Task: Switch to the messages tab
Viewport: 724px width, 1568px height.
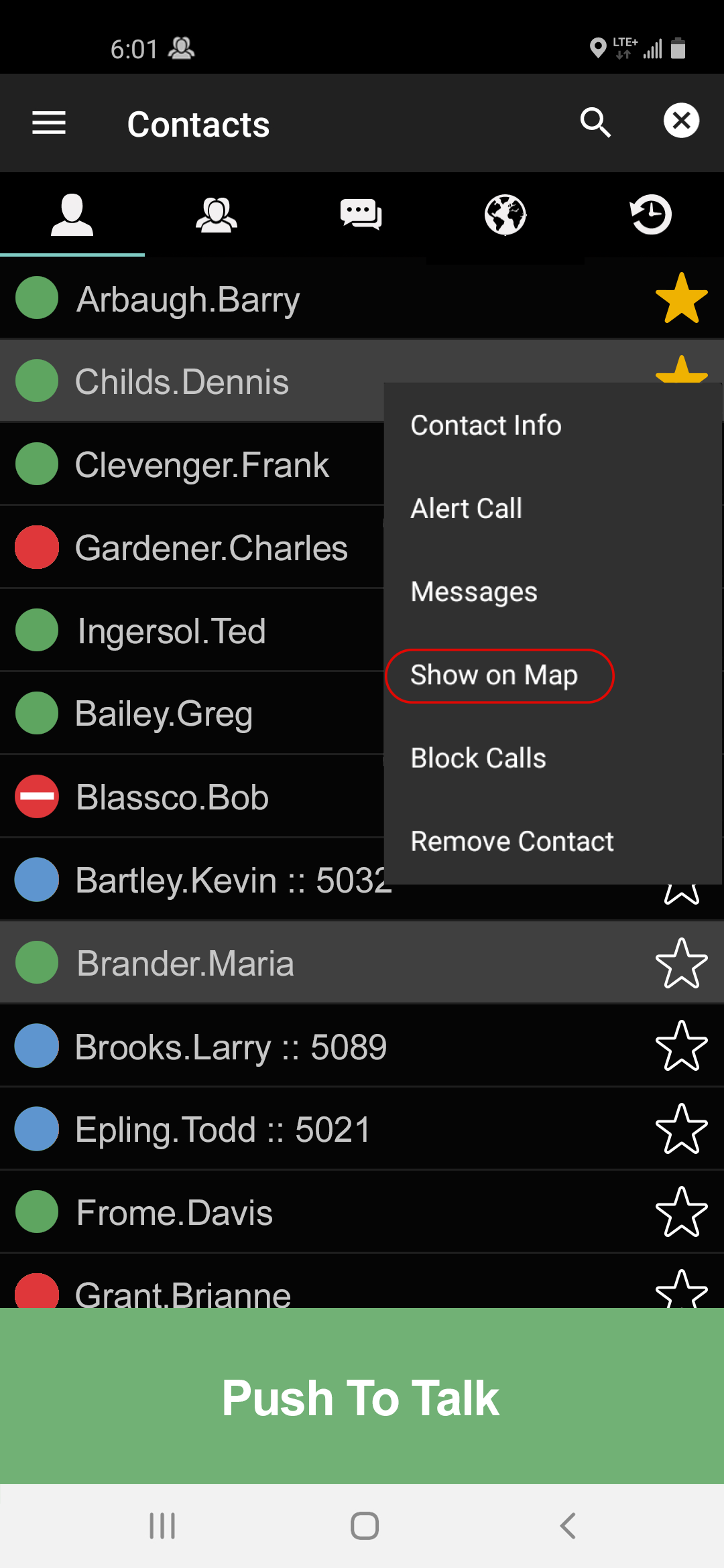Action: (x=361, y=215)
